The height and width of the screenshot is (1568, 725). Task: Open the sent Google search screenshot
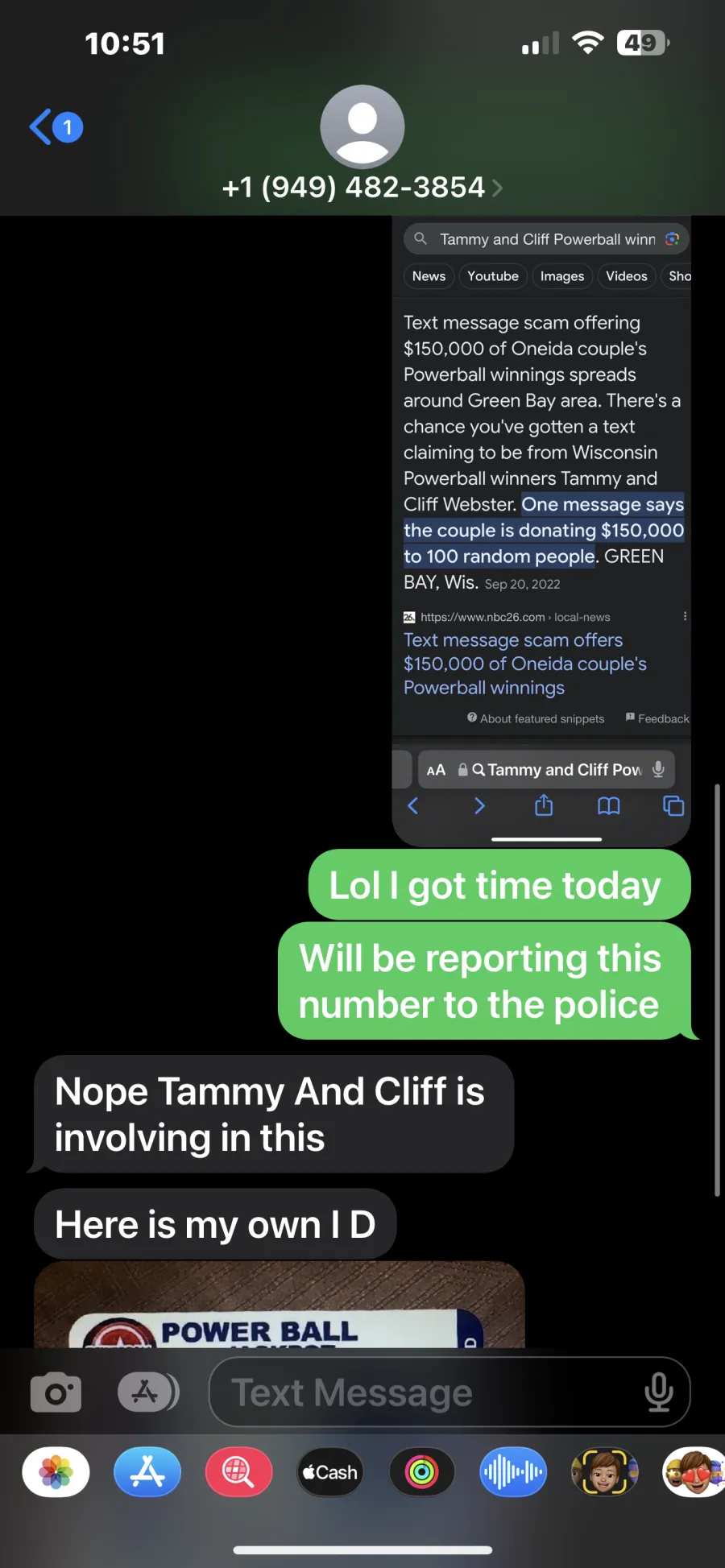(x=541, y=532)
